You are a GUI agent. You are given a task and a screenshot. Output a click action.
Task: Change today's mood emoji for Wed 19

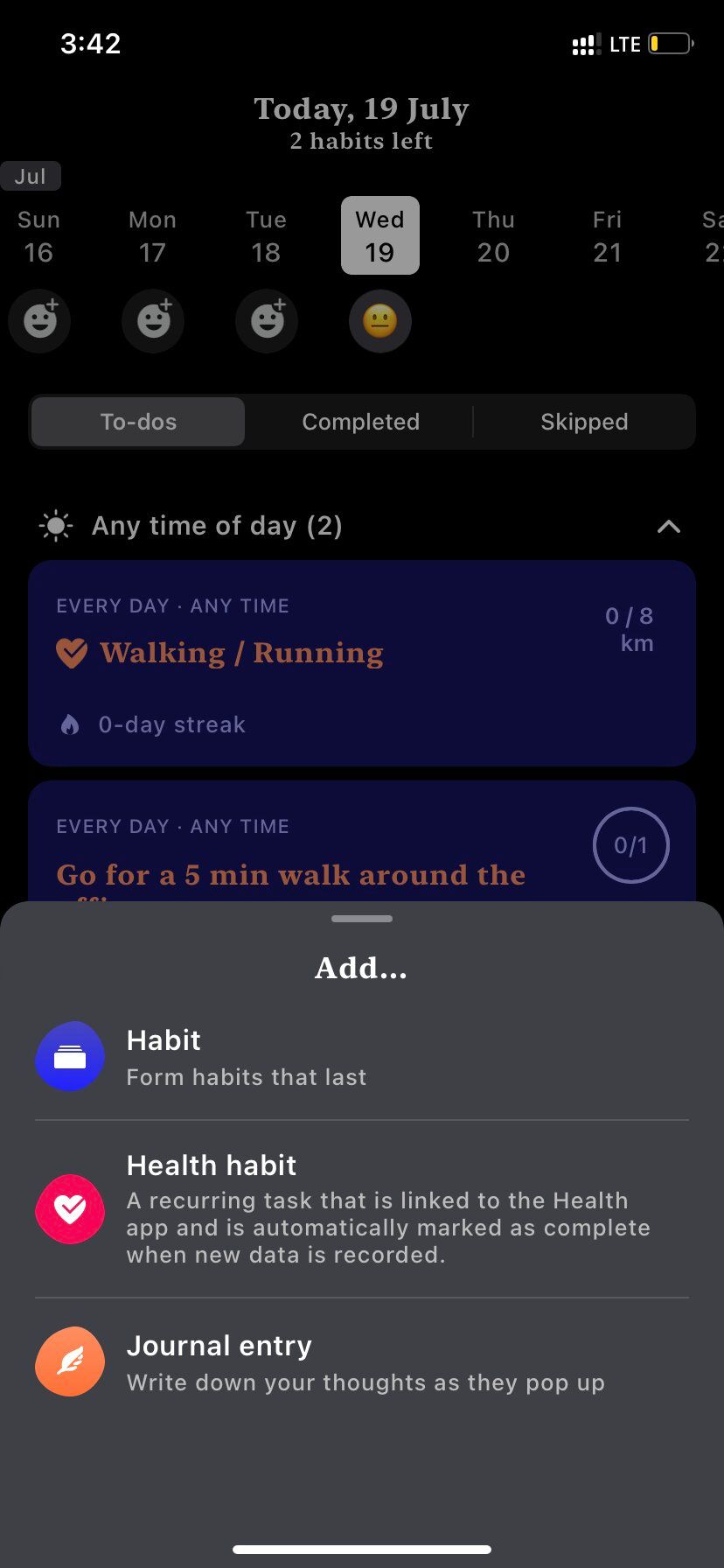[x=379, y=321]
